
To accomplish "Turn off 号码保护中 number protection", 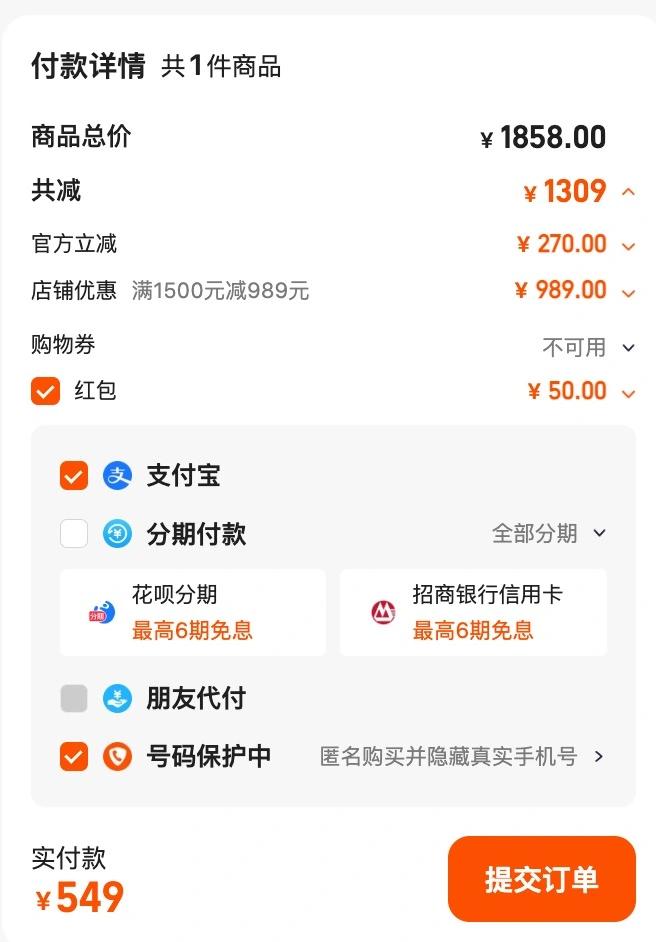I will pyautogui.click(x=74, y=756).
